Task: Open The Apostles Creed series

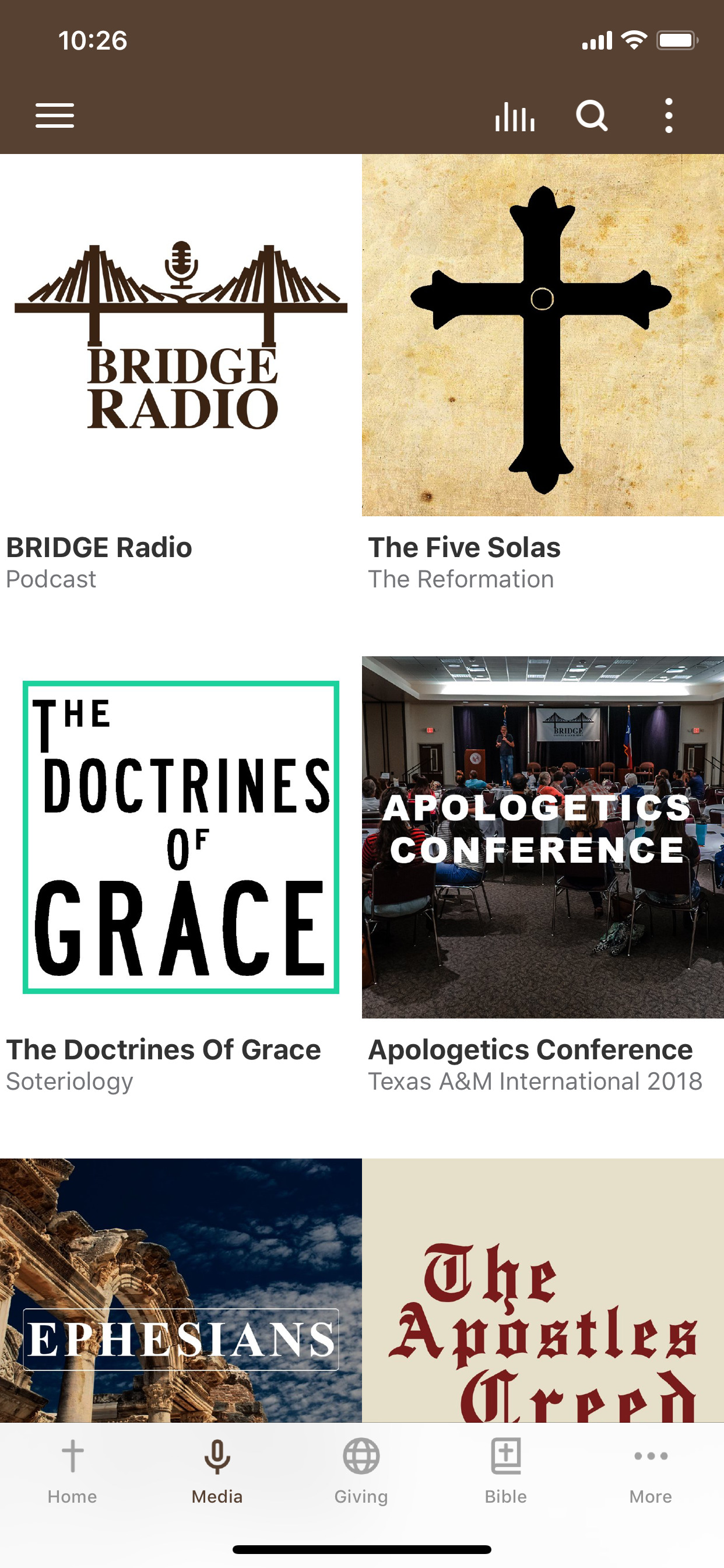Action: click(543, 1290)
